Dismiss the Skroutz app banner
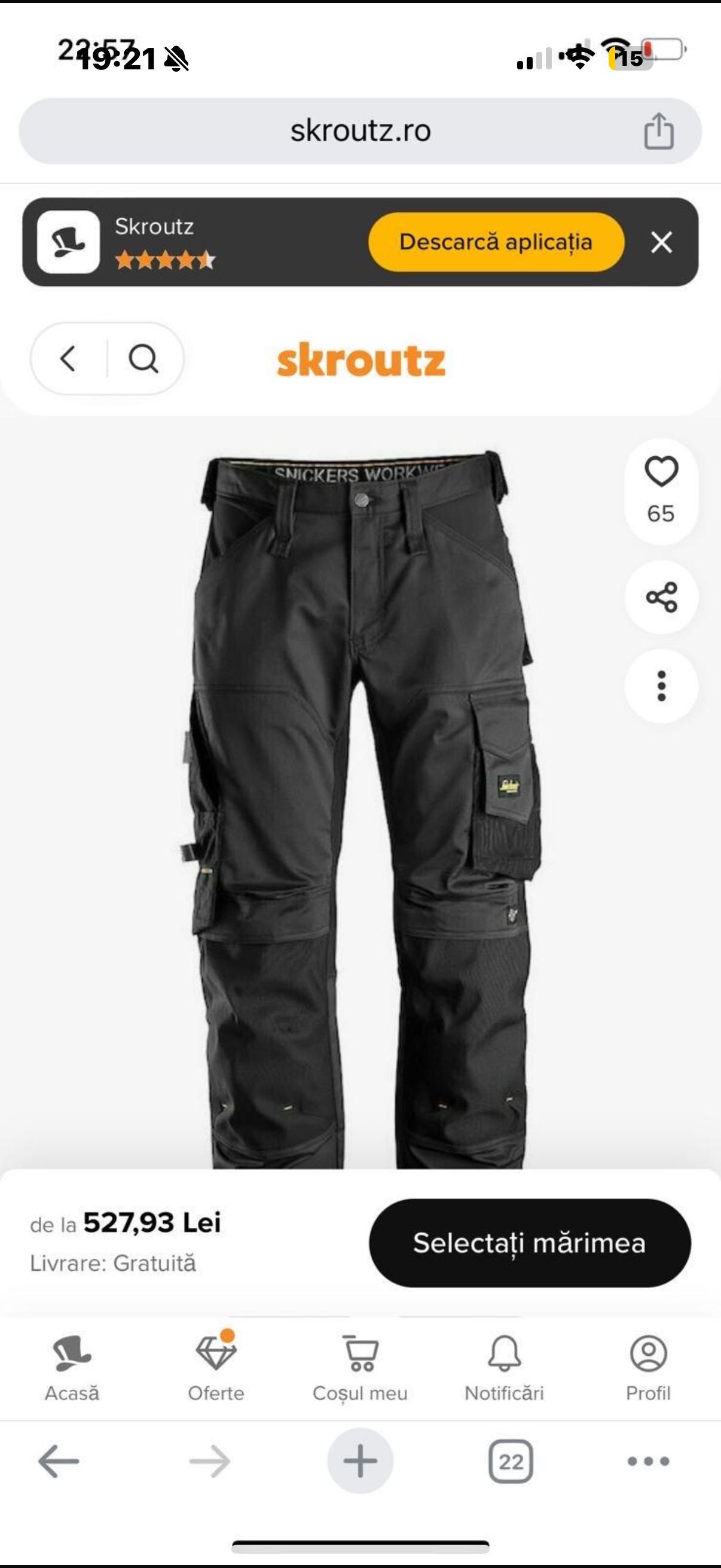Screen dimensions: 721x1568 tap(661, 242)
